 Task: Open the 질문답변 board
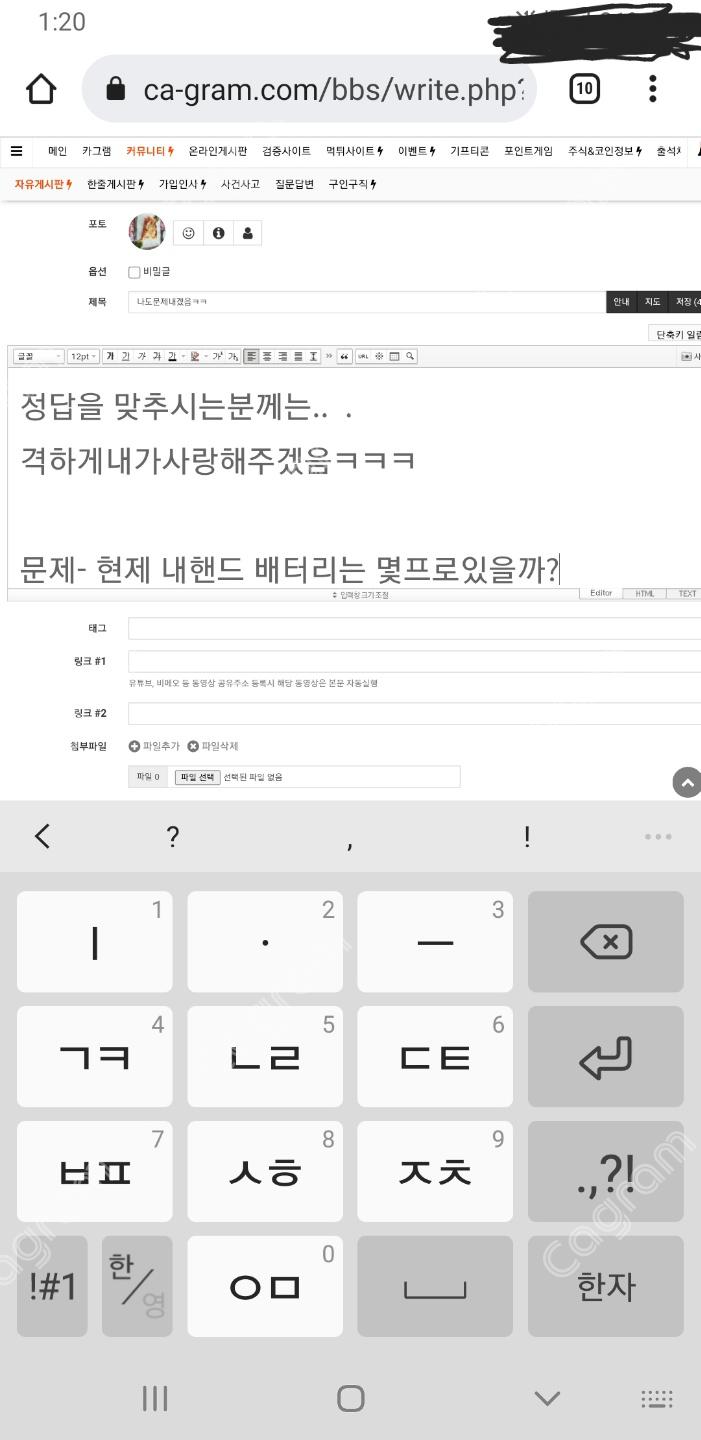(294, 184)
